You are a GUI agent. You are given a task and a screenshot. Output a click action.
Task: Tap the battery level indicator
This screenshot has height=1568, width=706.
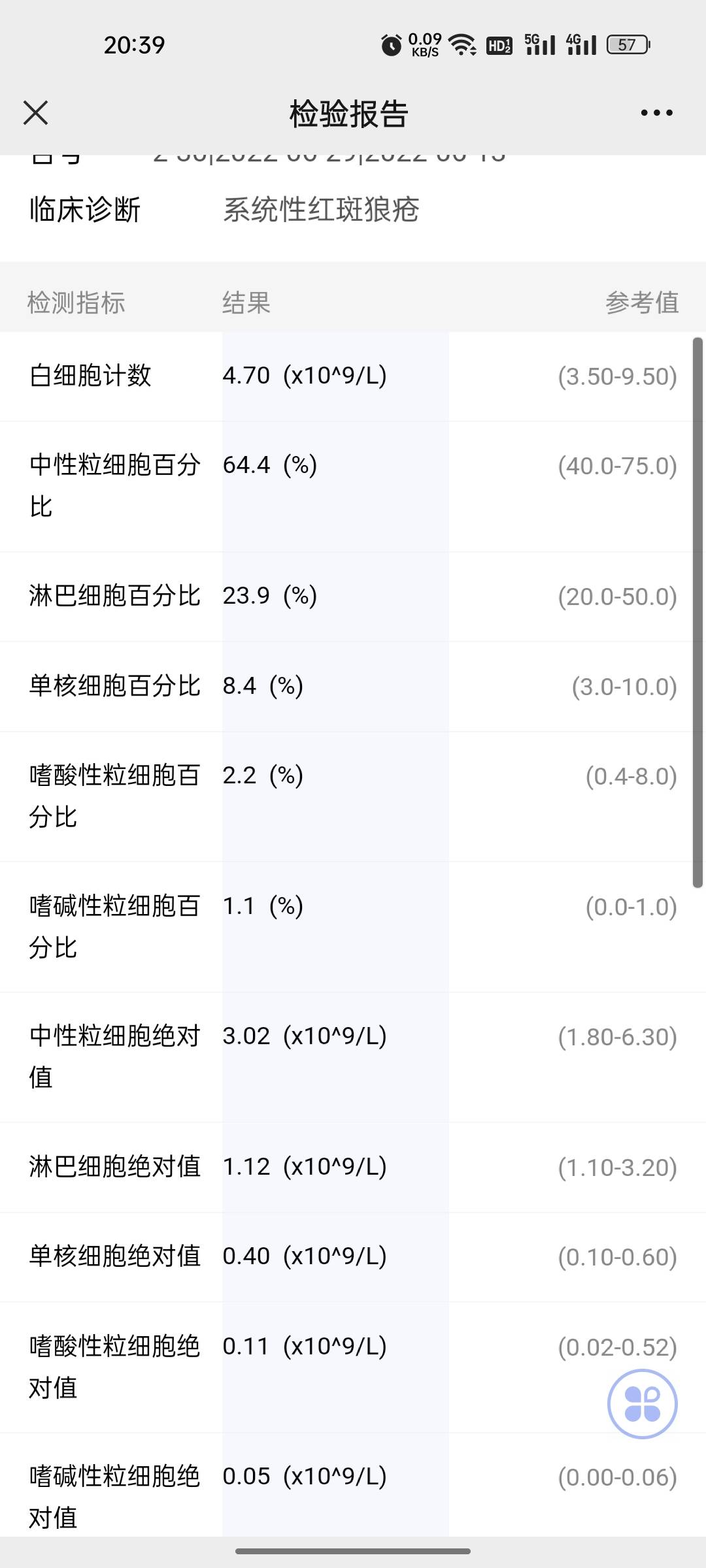pos(628,44)
